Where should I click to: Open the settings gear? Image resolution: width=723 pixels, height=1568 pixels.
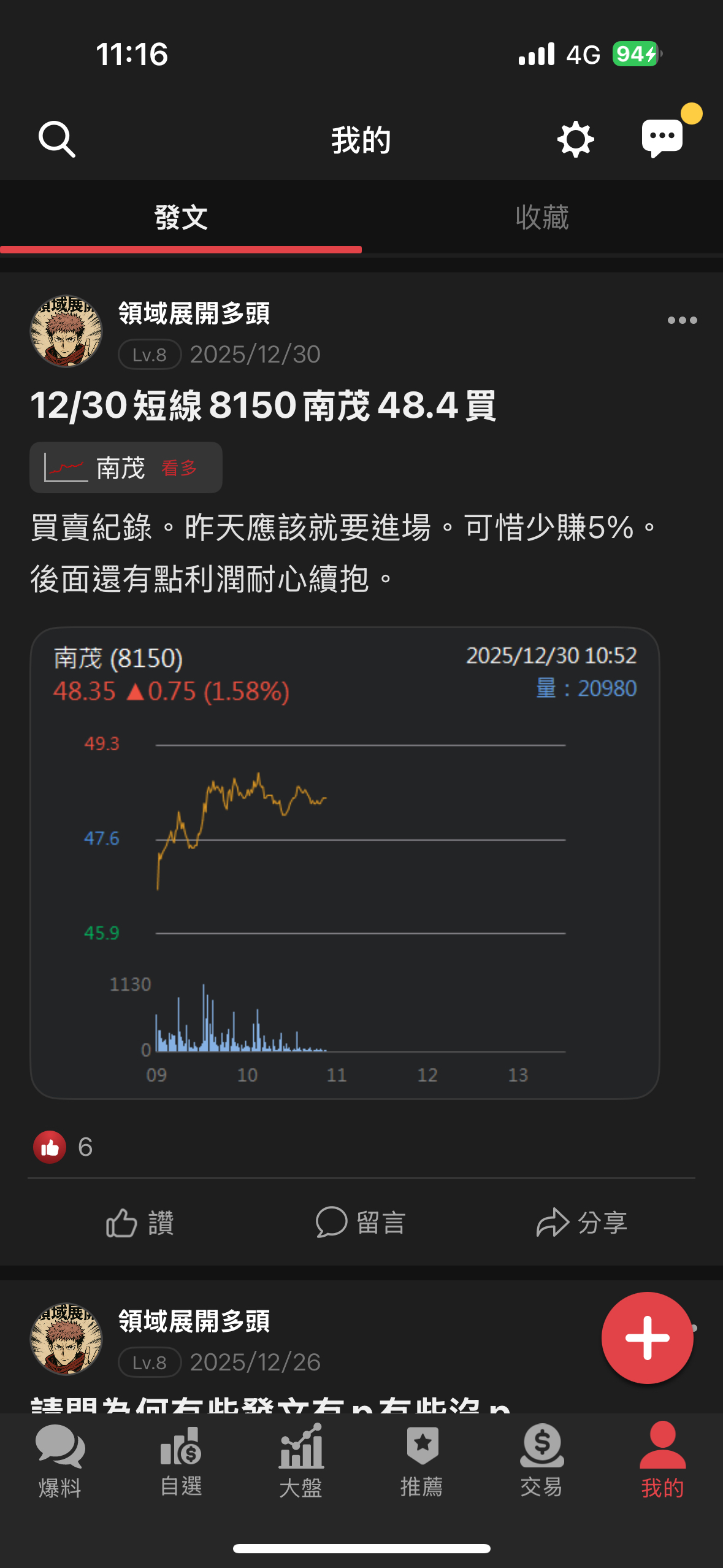pyautogui.click(x=575, y=139)
